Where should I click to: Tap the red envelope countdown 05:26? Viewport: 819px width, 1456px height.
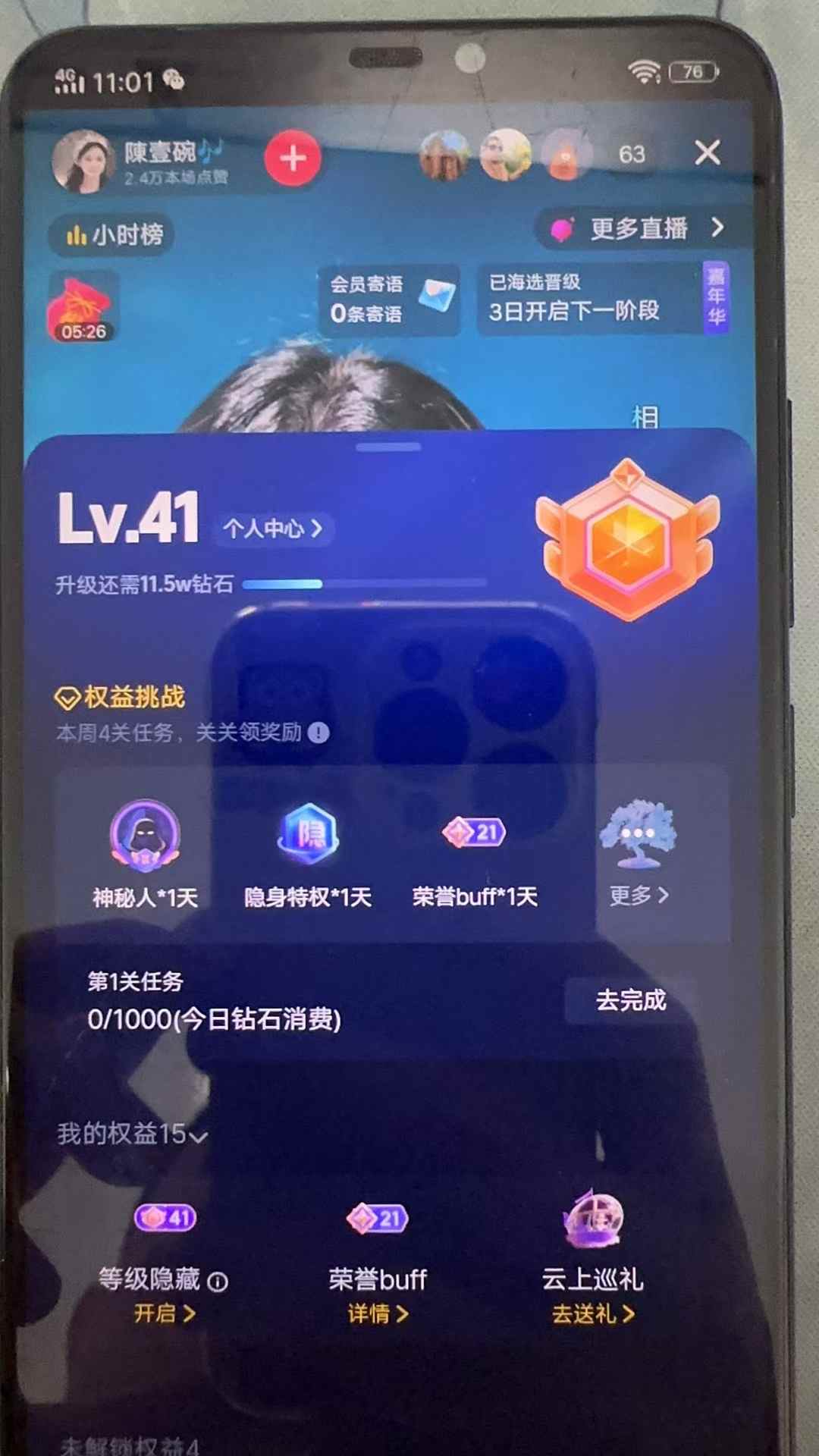click(x=83, y=306)
